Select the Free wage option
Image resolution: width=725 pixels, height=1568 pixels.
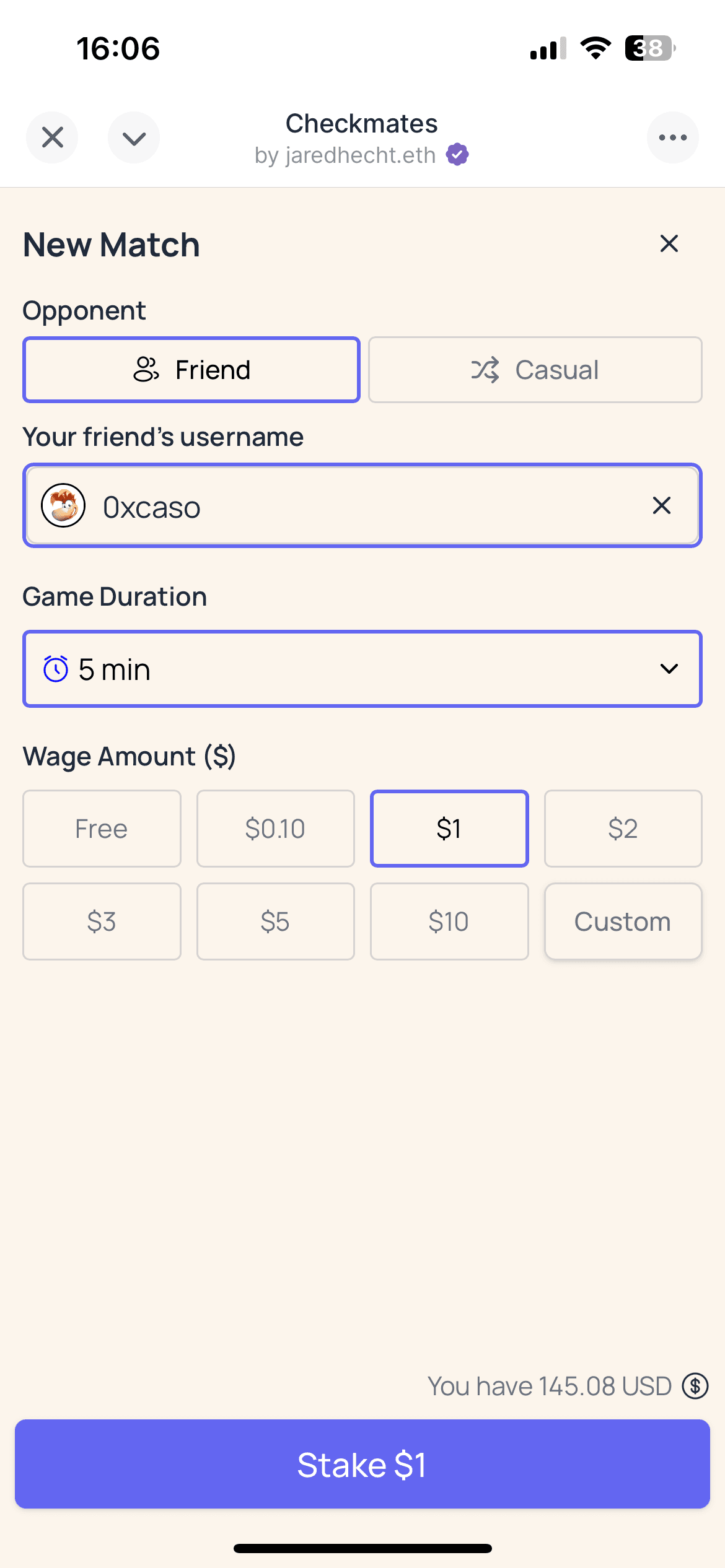point(101,829)
